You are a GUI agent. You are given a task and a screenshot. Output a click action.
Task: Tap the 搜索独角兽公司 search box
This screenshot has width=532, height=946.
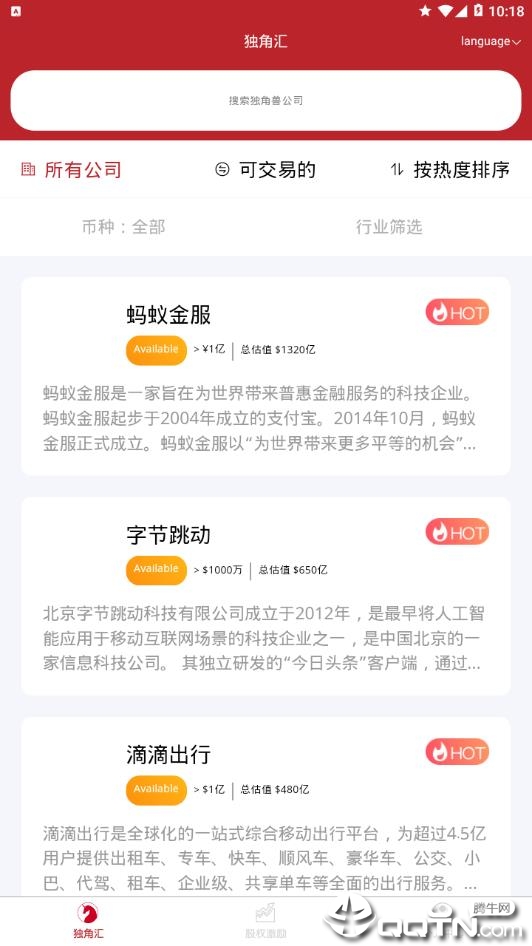click(x=266, y=101)
